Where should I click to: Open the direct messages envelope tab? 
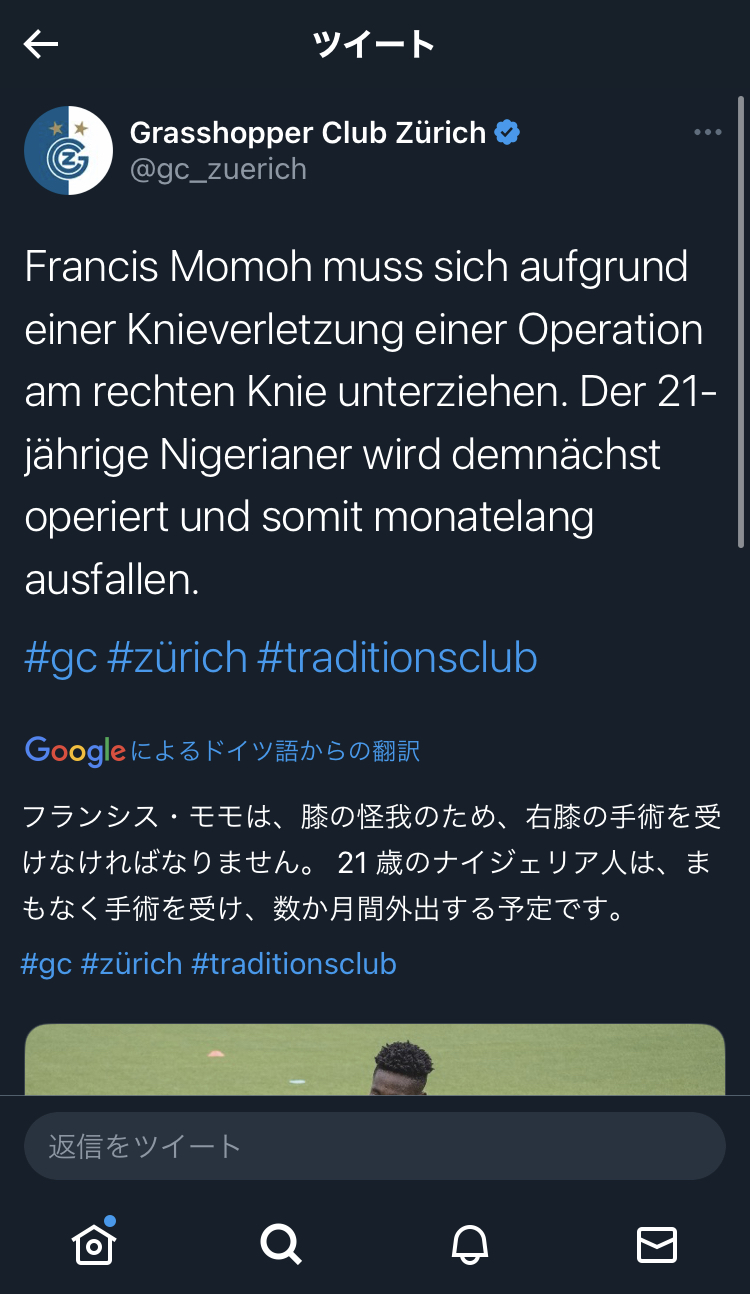(657, 1244)
